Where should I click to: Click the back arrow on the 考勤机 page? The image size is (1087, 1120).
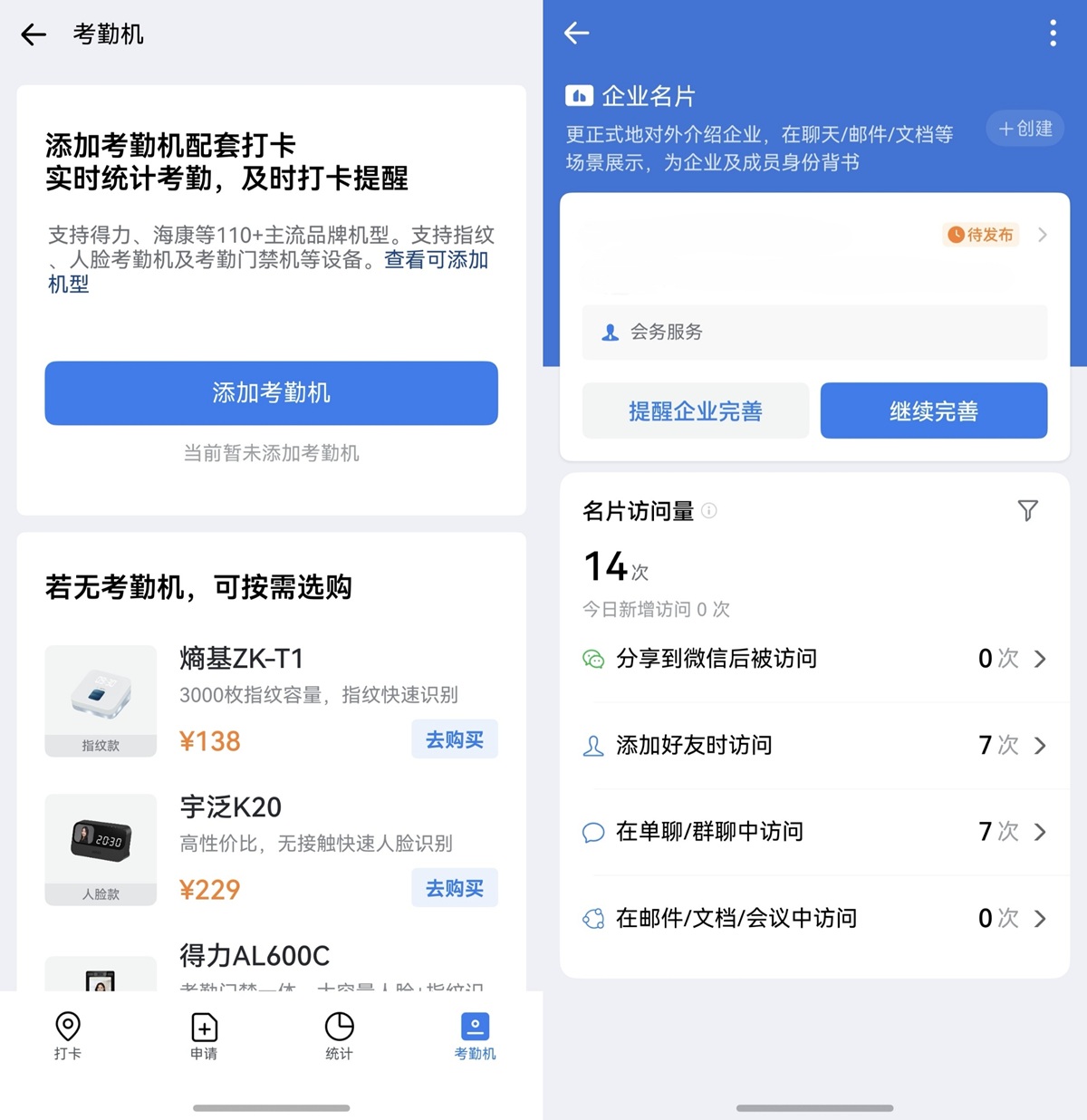pyautogui.click(x=33, y=34)
